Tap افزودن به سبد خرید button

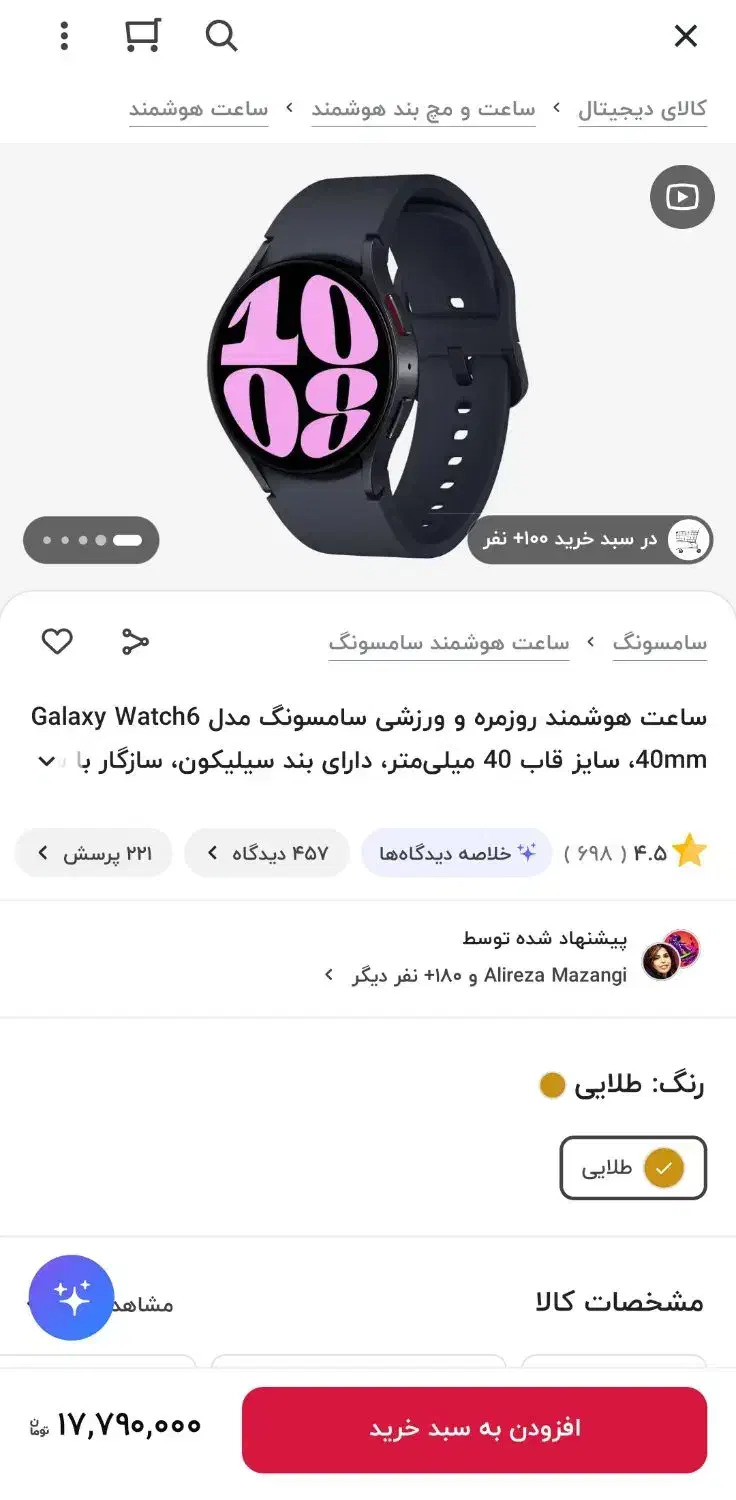point(474,1429)
